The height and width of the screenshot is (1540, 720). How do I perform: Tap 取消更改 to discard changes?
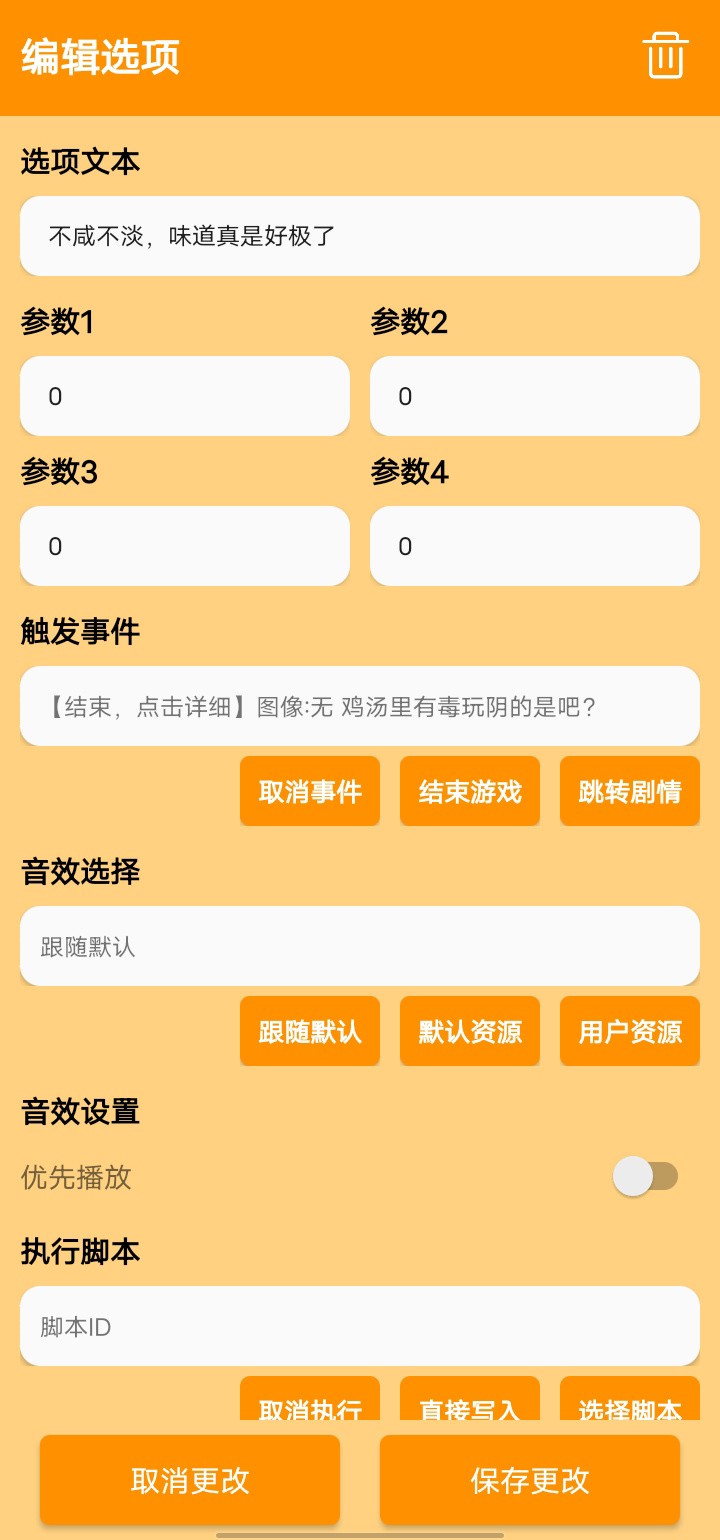[x=190, y=1480]
